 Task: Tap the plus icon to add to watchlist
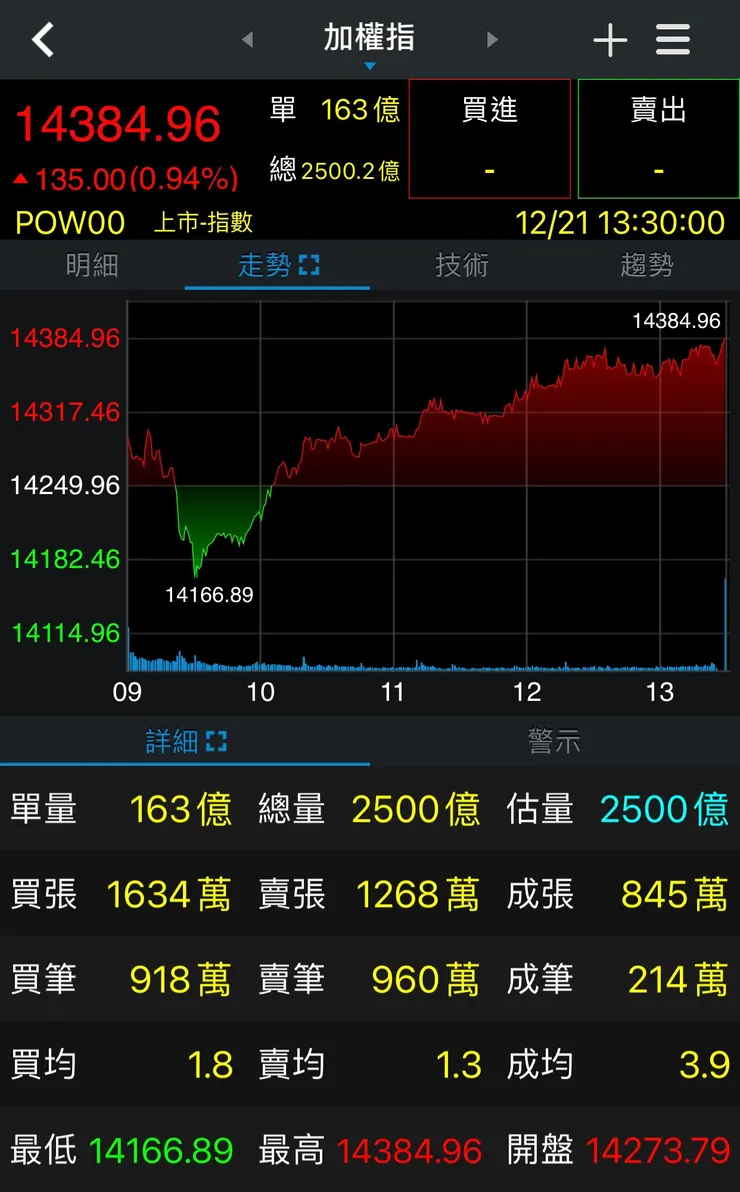609,39
